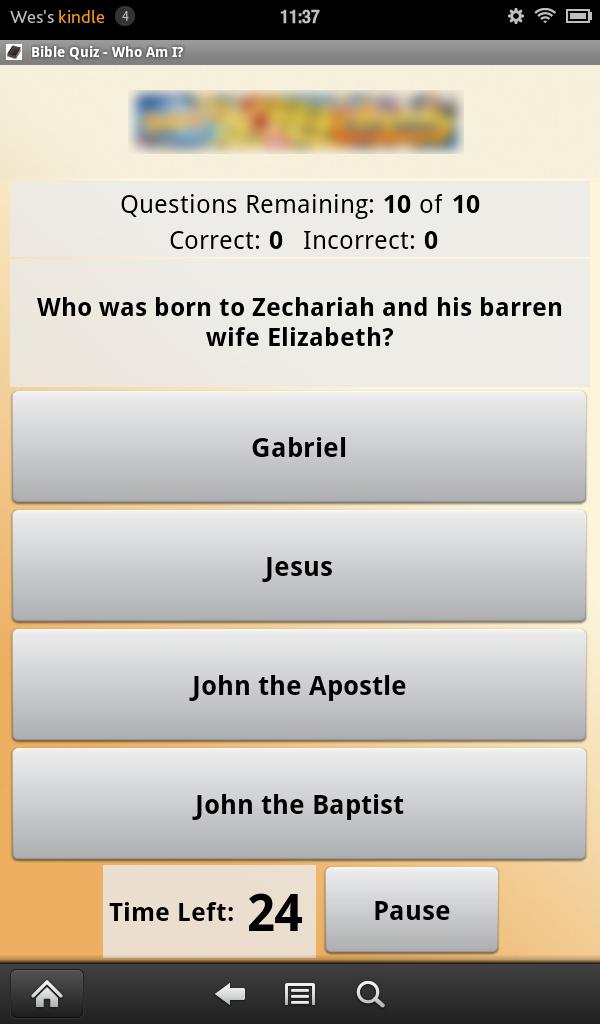Pause the quiz timer
Image resolution: width=600 pixels, height=1024 pixels.
(x=411, y=910)
